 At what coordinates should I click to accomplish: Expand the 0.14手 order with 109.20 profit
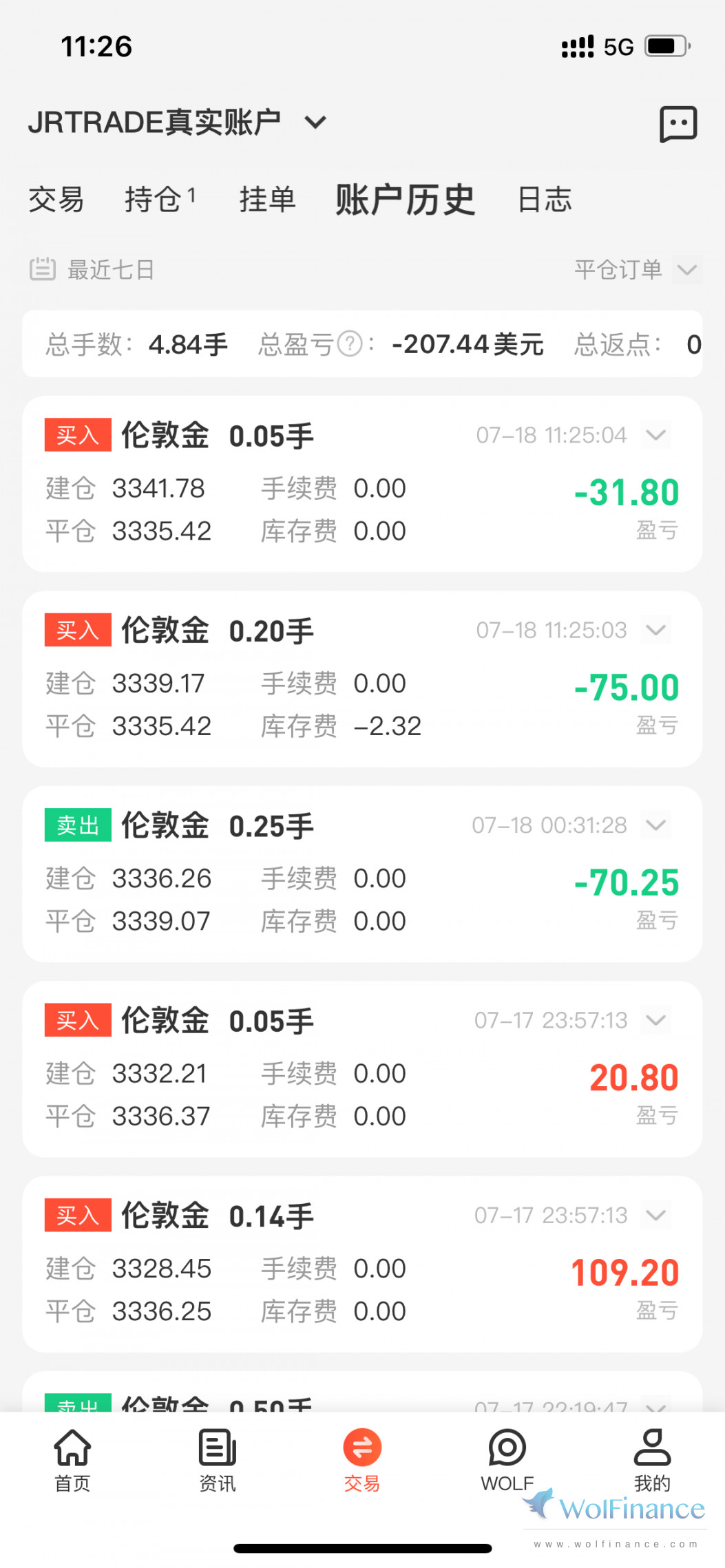coord(655,1215)
